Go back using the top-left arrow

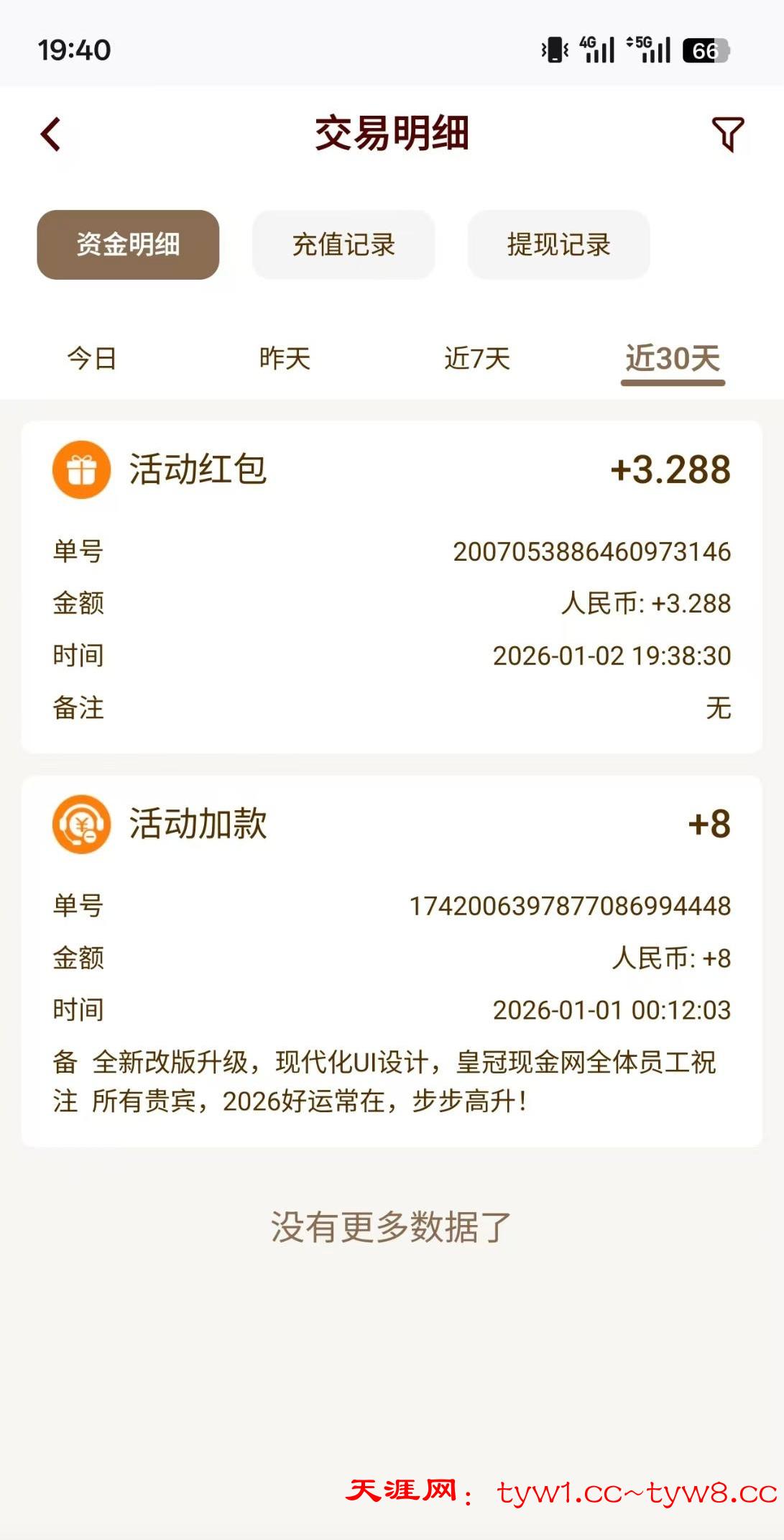[x=51, y=134]
